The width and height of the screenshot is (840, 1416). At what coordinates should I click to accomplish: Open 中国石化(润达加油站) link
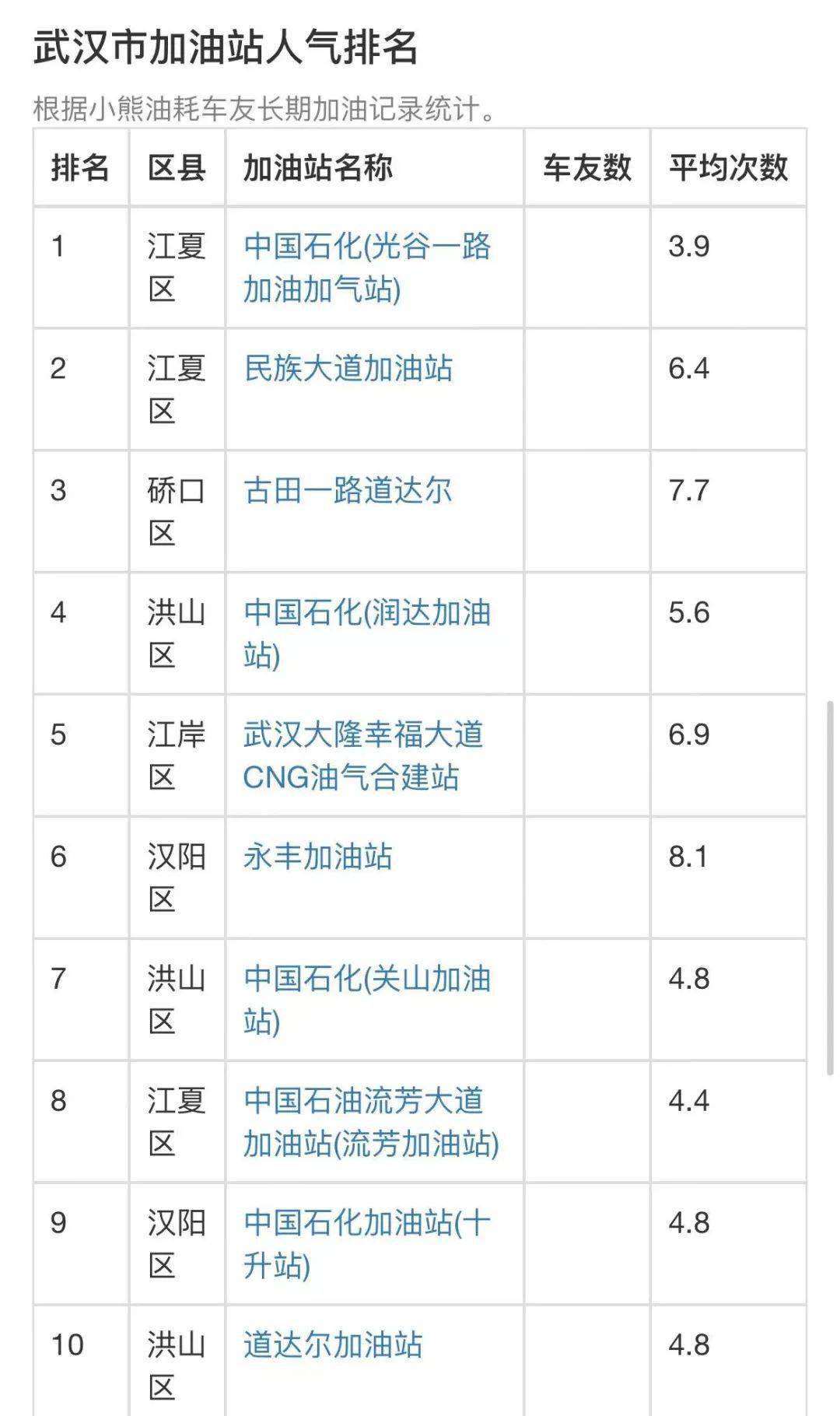pos(367,613)
